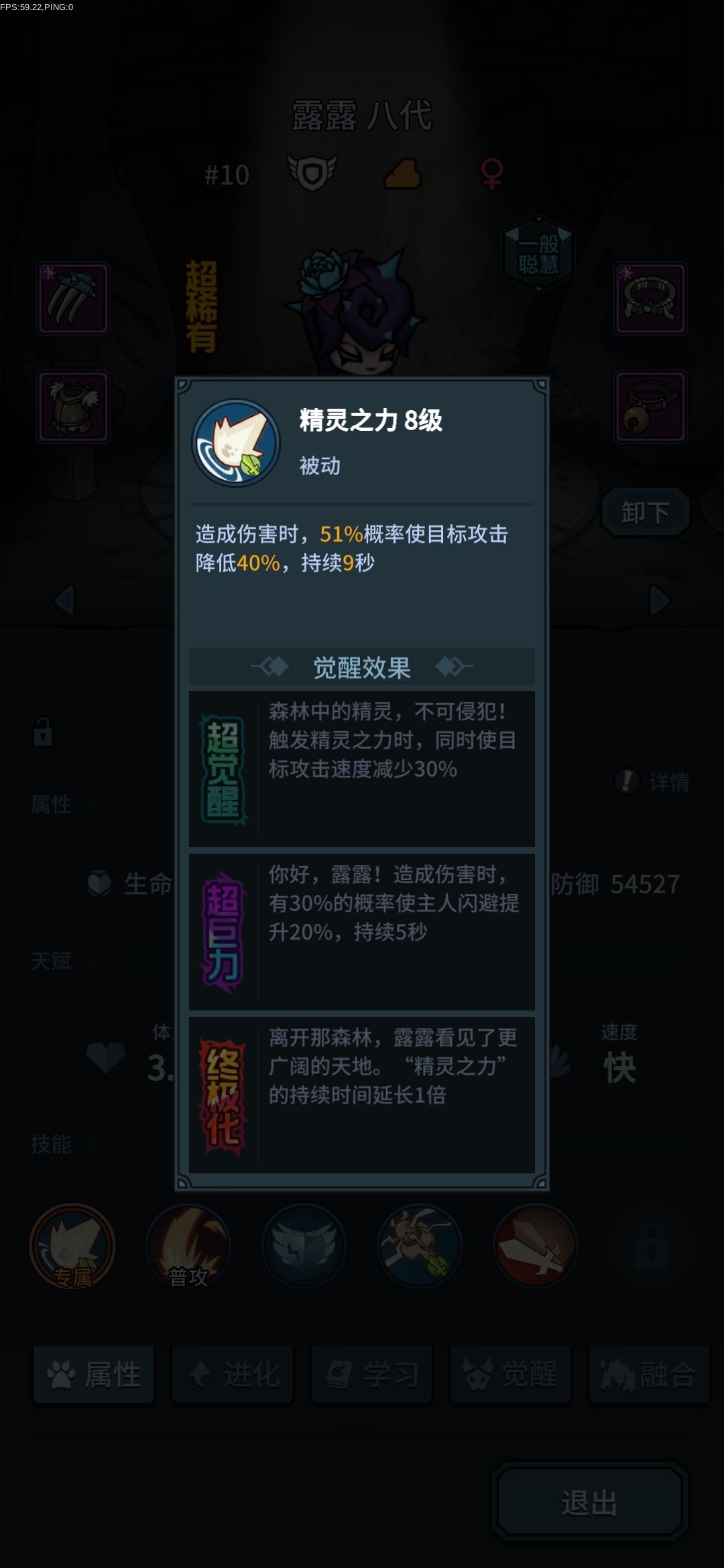
Task: Switch to the 属性 attributes tab
Action: tap(94, 1375)
